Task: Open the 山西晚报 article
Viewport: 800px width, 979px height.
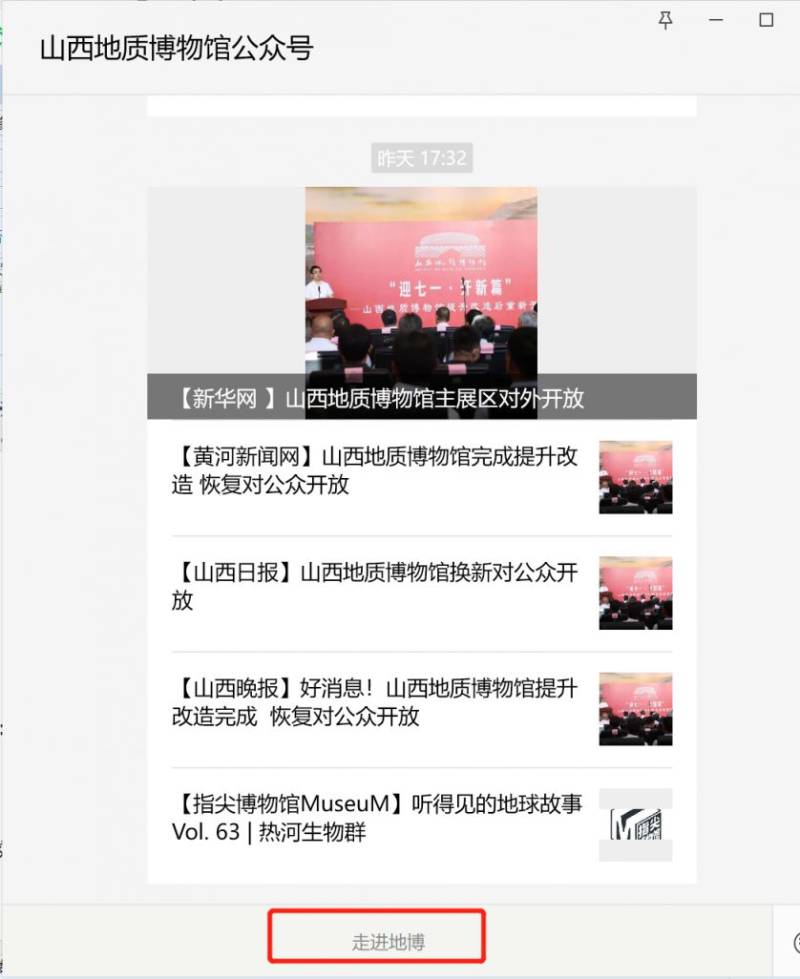Action: click(x=377, y=702)
